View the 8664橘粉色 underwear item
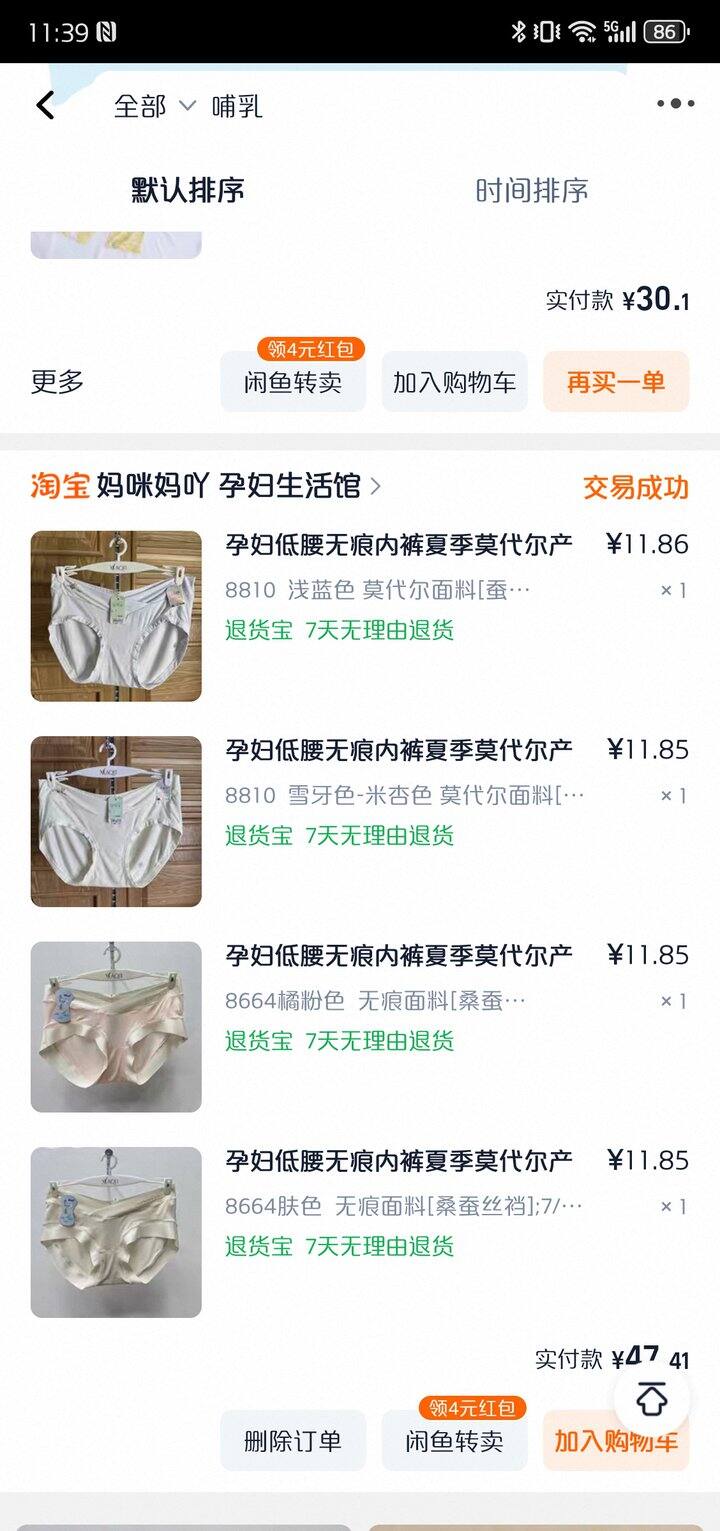720x1531 pixels. 399,955
